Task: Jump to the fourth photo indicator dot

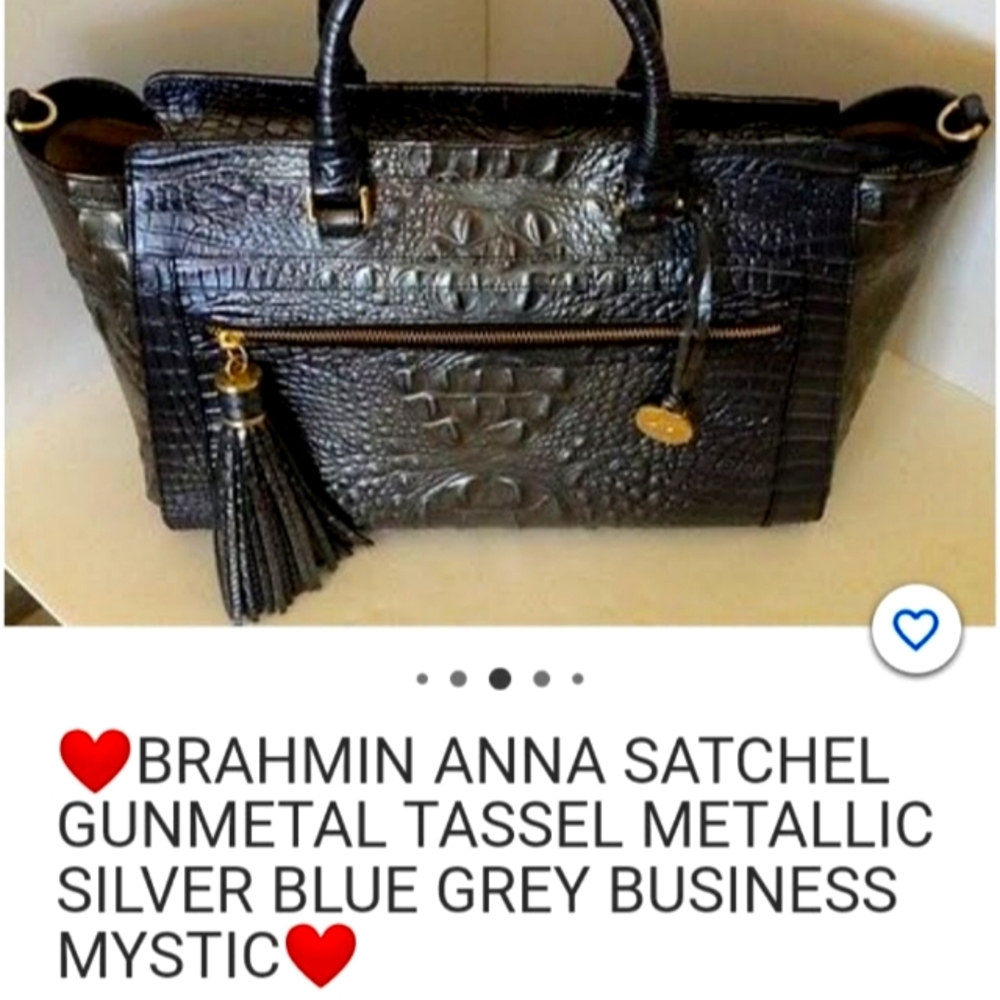Action: [x=541, y=679]
